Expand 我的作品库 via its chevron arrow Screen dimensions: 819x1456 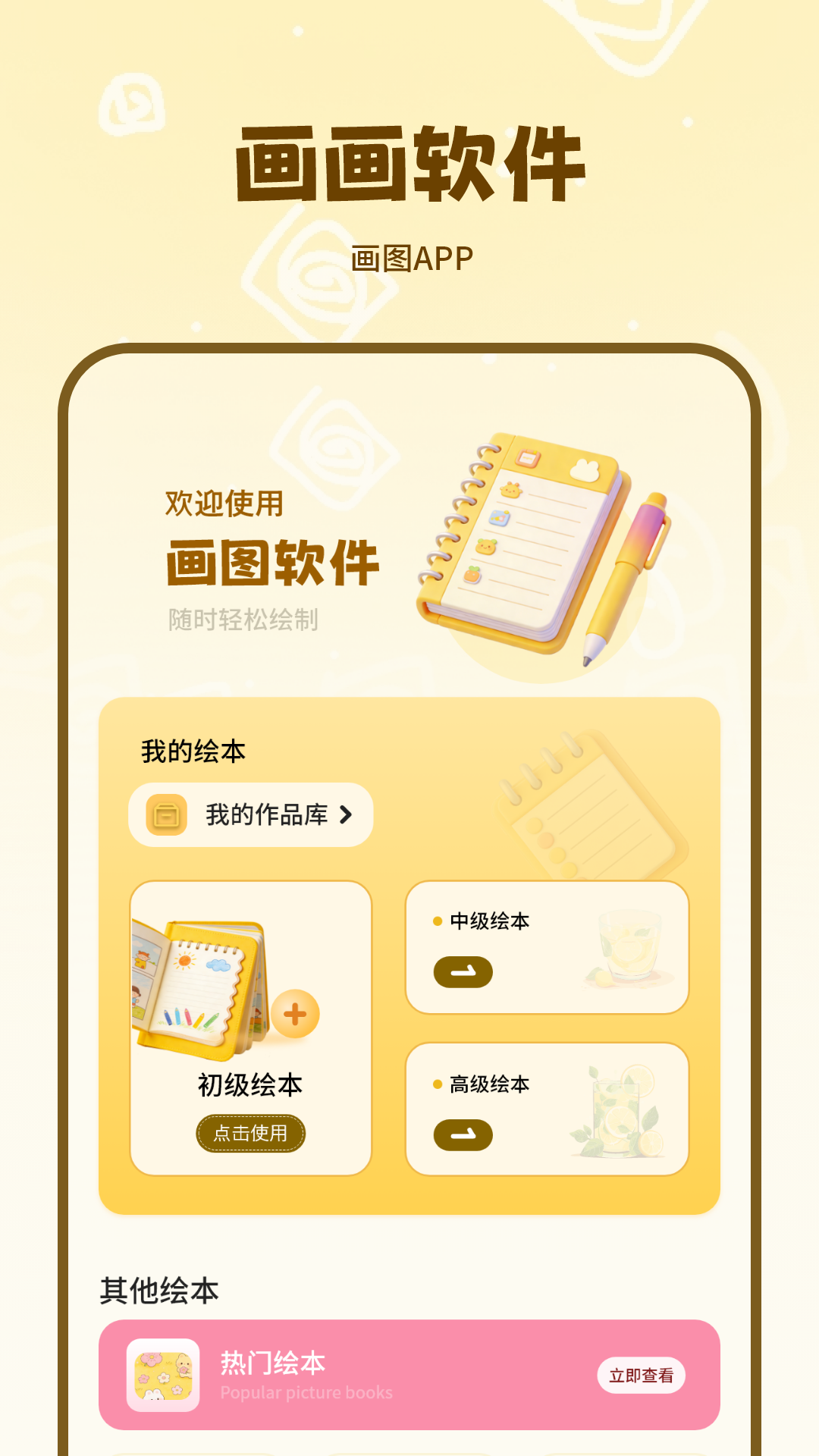tap(347, 813)
